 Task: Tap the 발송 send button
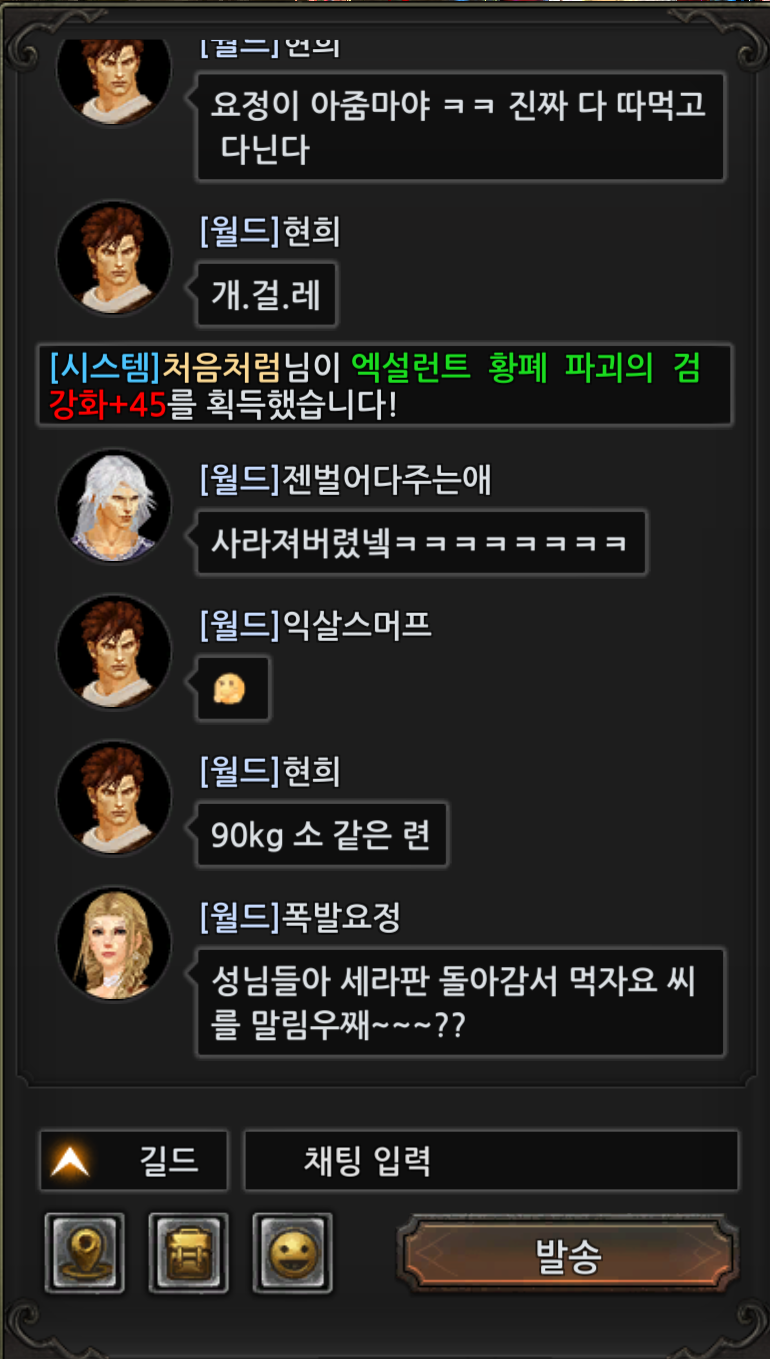[568, 1255]
